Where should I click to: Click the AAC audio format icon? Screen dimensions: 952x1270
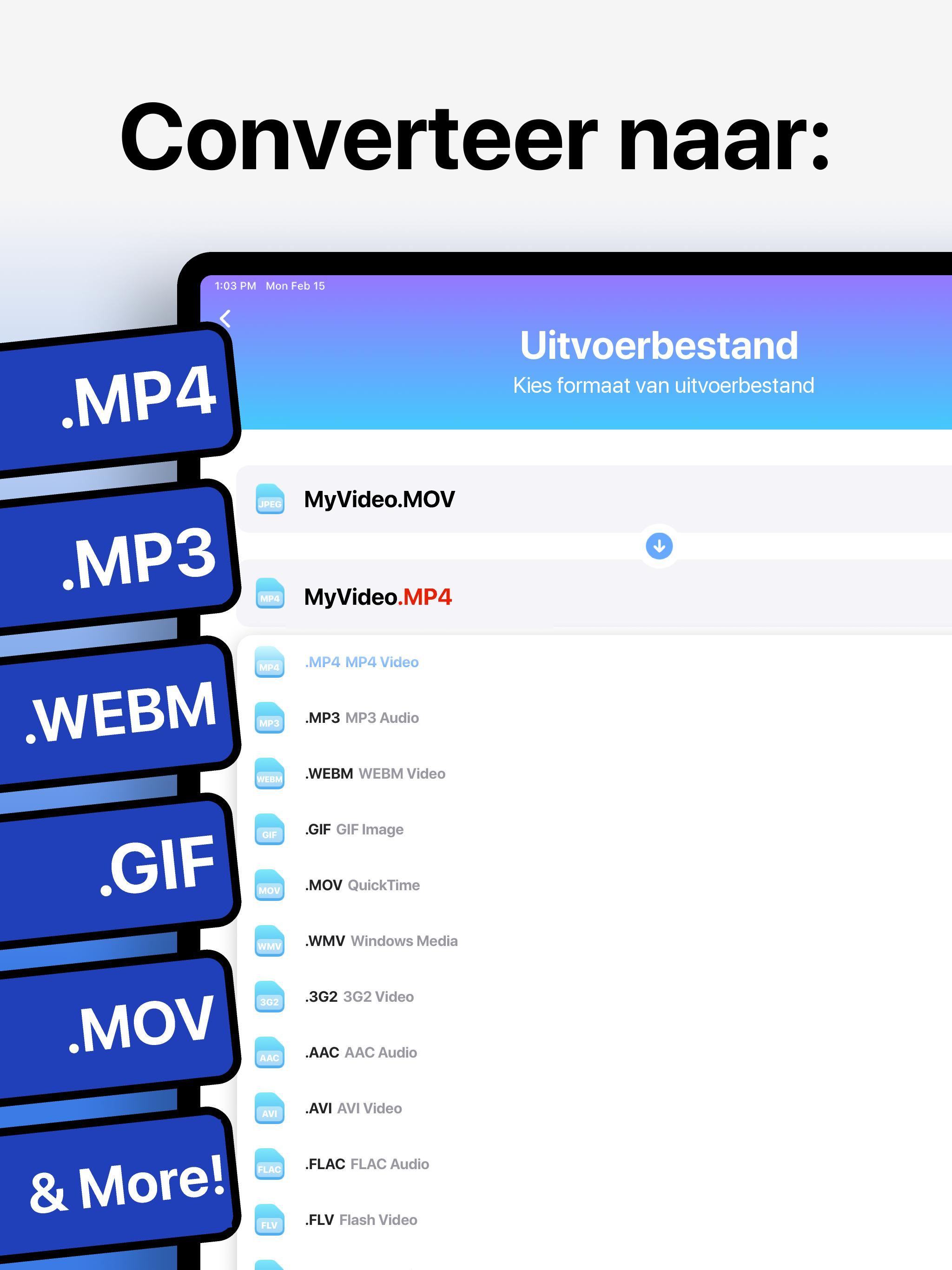[269, 1053]
